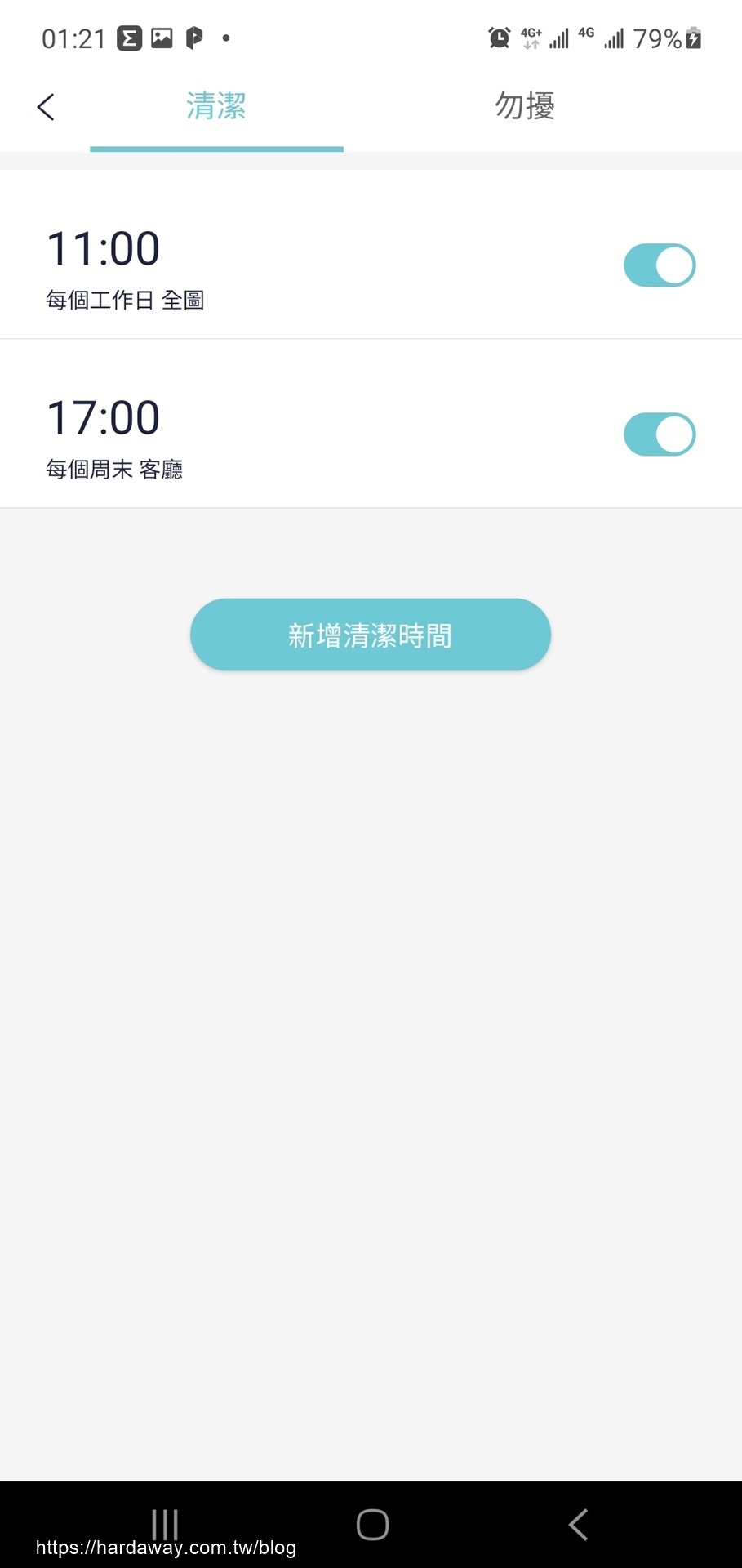
Task: Go back using the top-left arrow
Action: click(46, 107)
